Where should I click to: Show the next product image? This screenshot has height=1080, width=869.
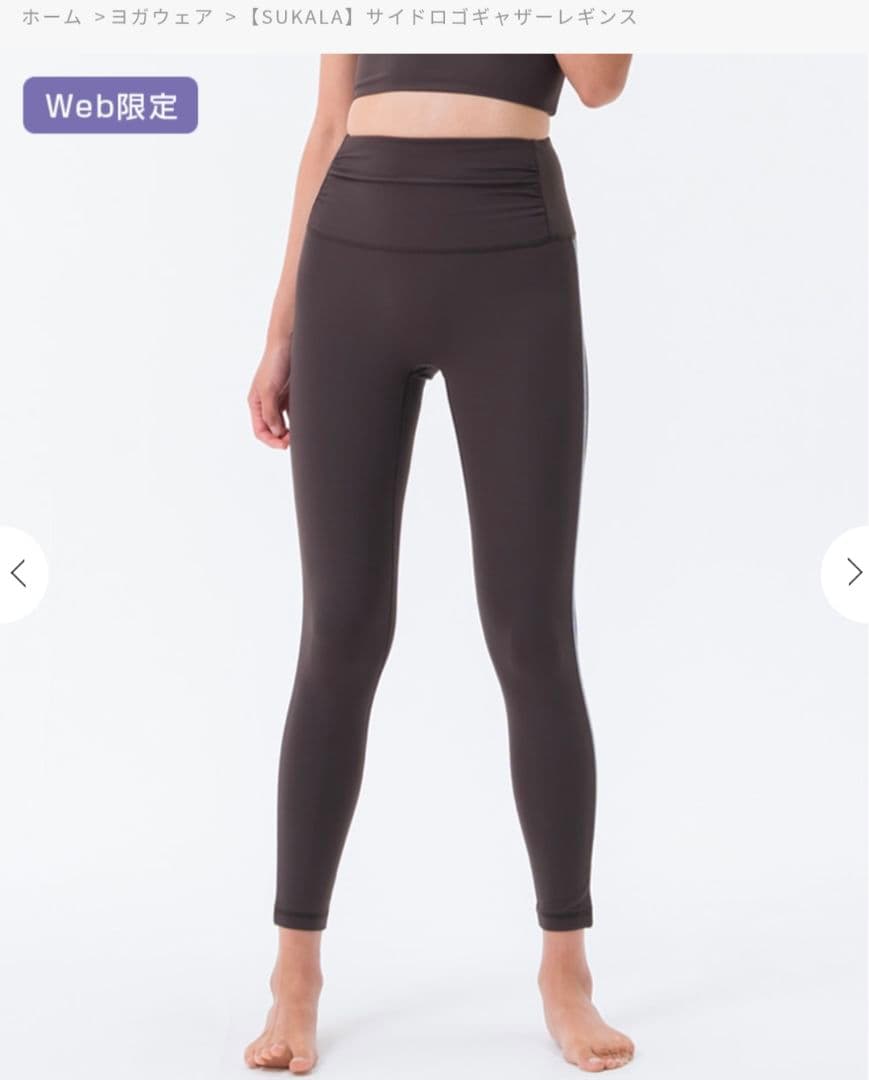click(x=850, y=573)
